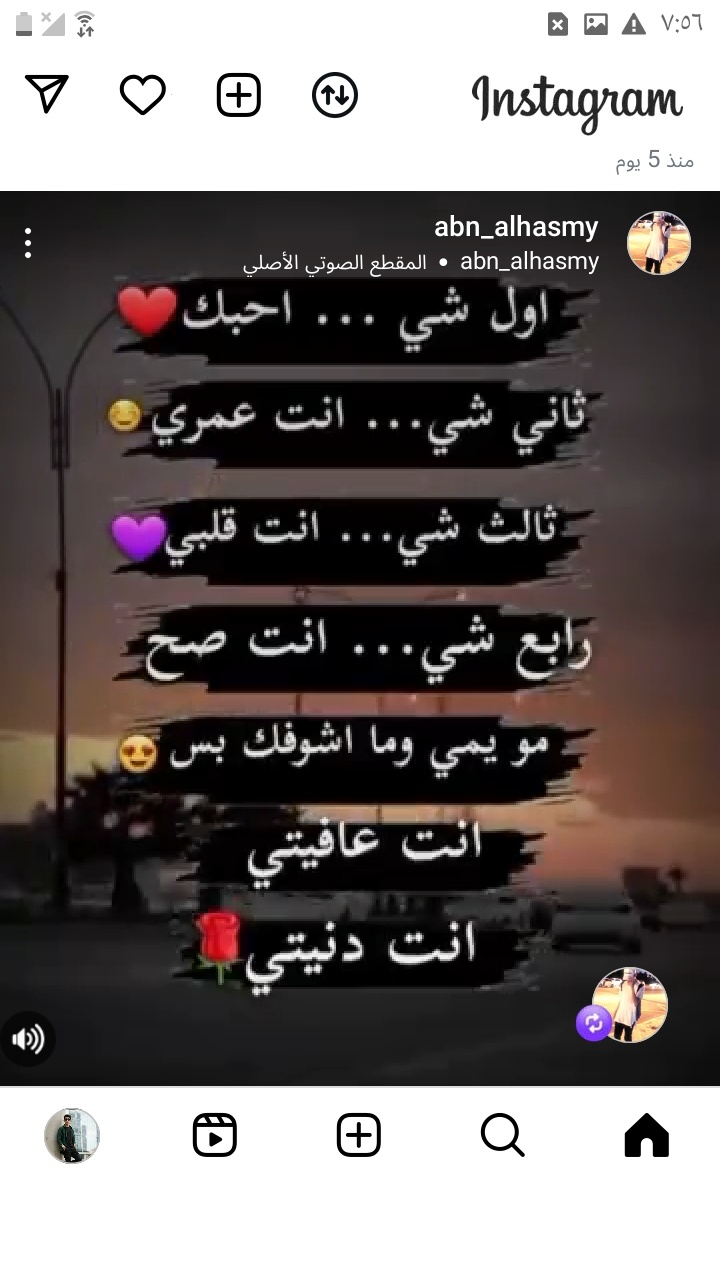Open the abn_alhasmy username link
This screenshot has width=720, height=1280.
516,227
